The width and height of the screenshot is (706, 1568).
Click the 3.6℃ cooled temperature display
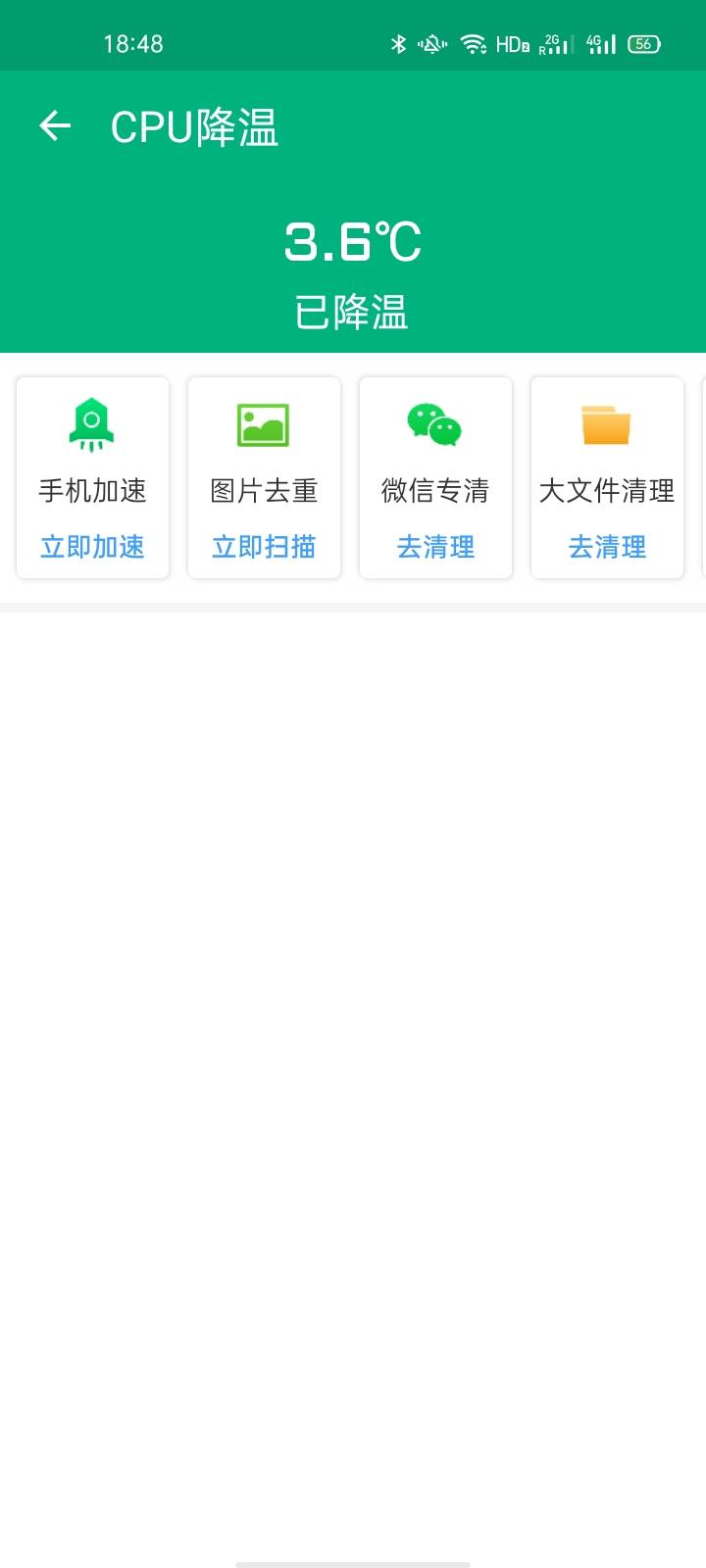point(353,242)
